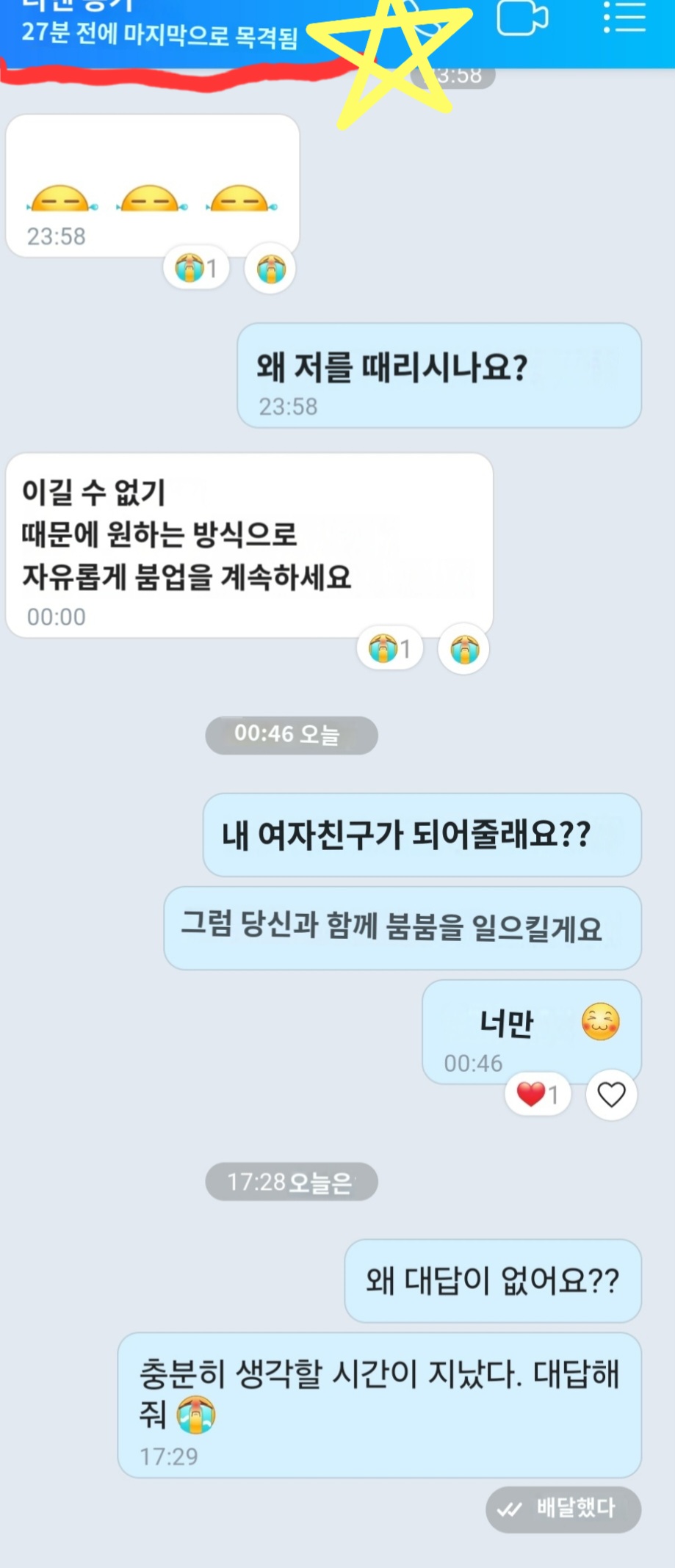
Task: Open the chat menu list icon
Action: (x=624, y=18)
